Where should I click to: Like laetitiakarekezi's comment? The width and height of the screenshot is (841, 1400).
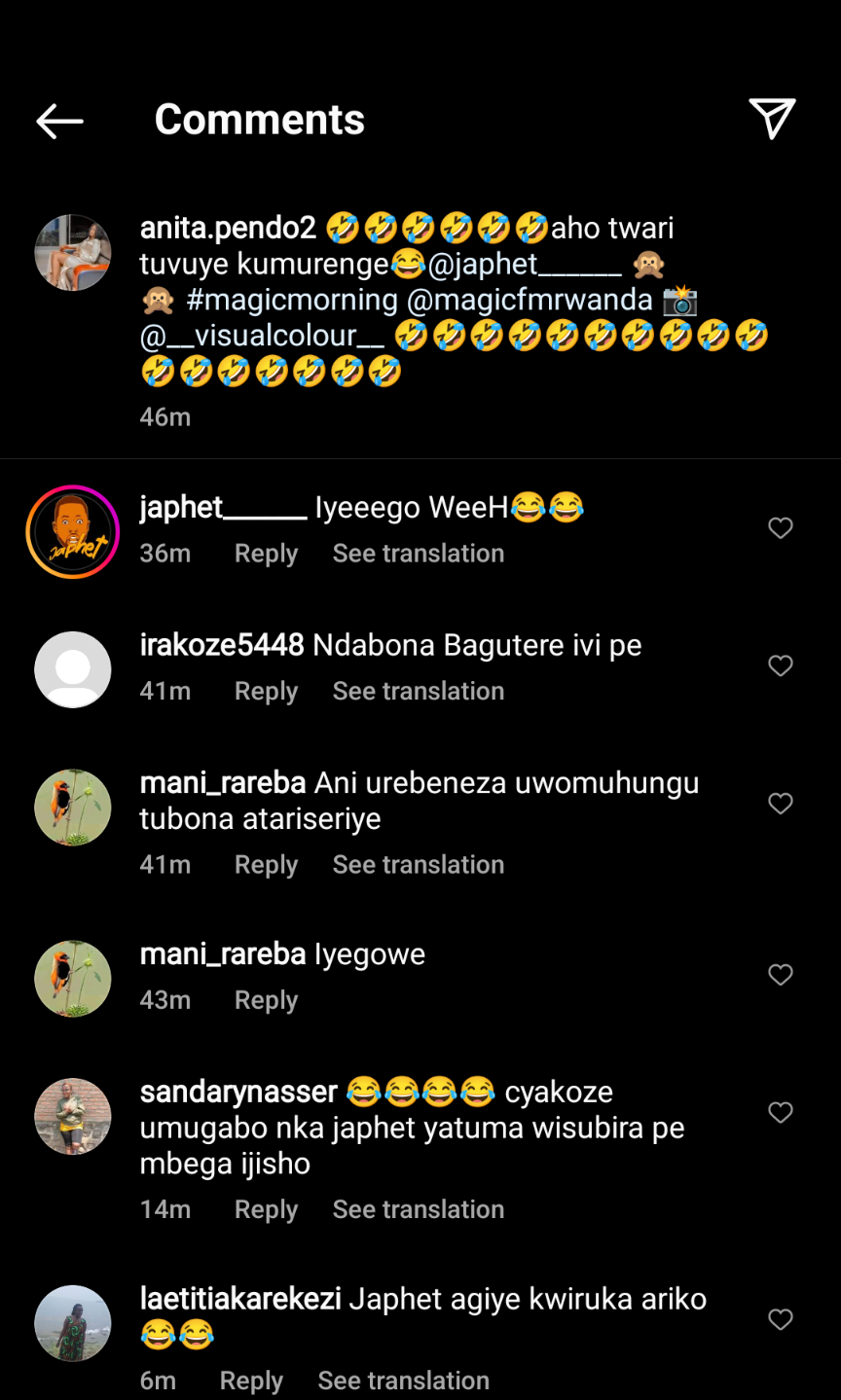pyautogui.click(x=781, y=1320)
